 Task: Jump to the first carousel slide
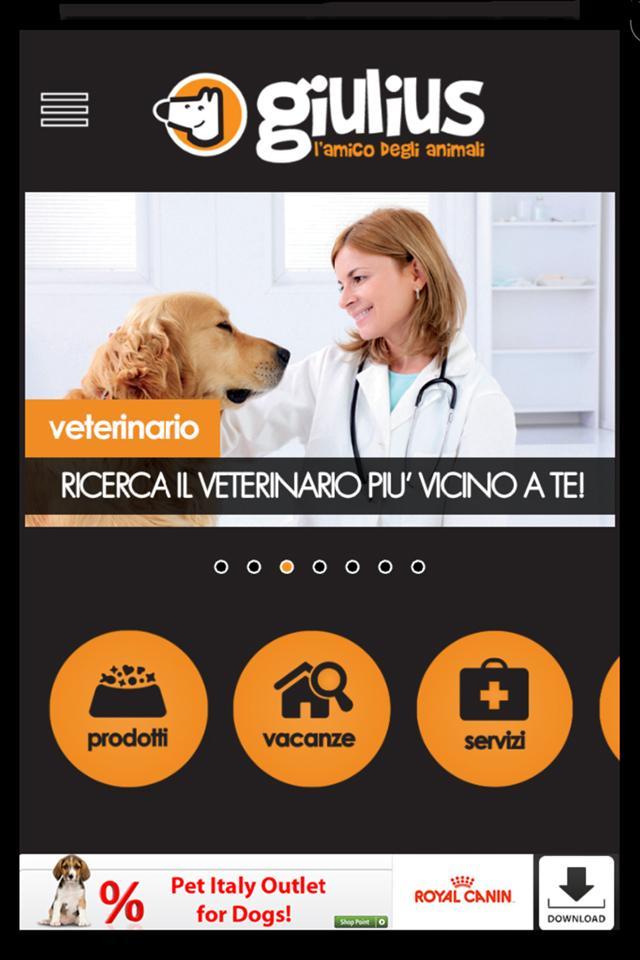[221, 566]
